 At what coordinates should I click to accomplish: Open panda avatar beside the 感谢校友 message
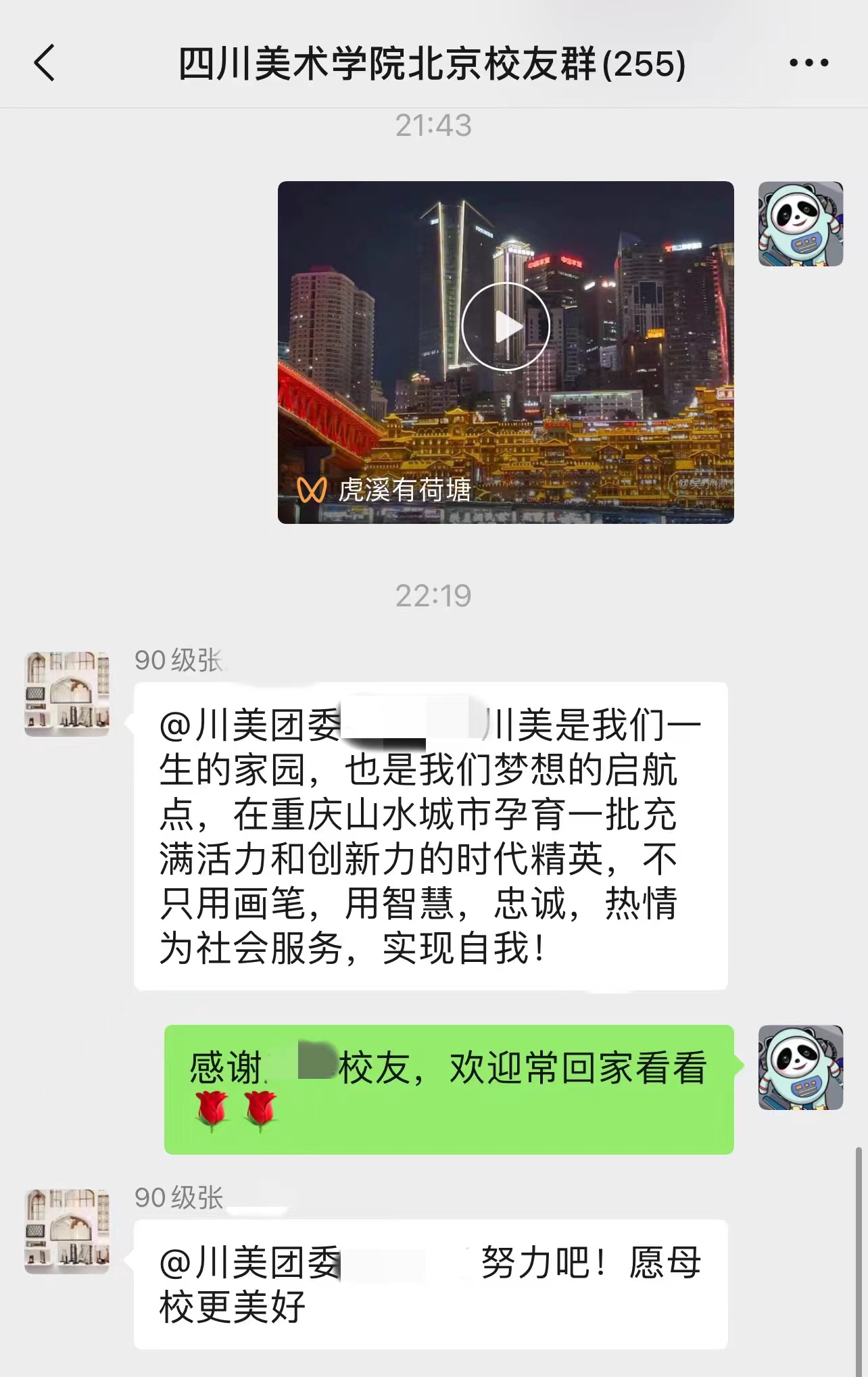click(x=800, y=1067)
